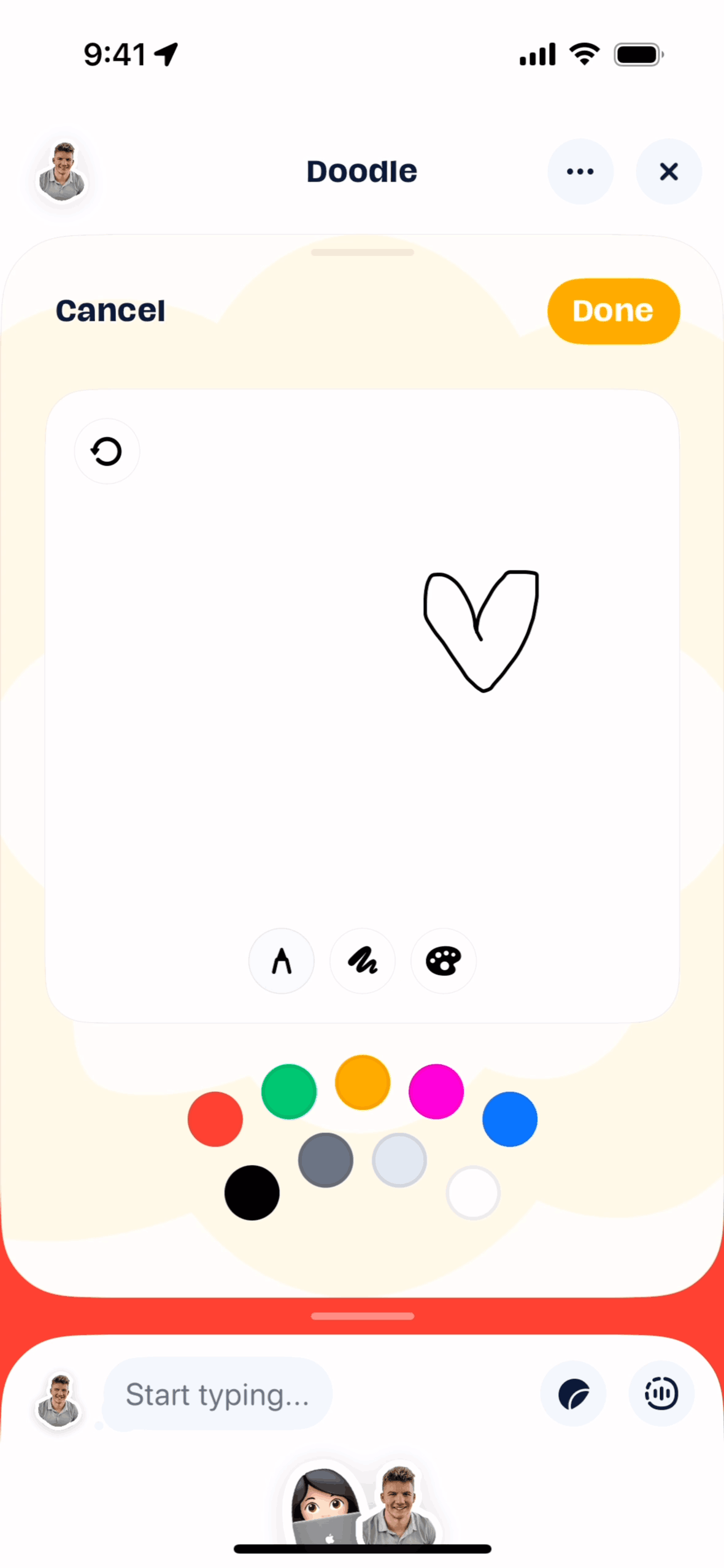Open the color palette tool

click(443, 961)
